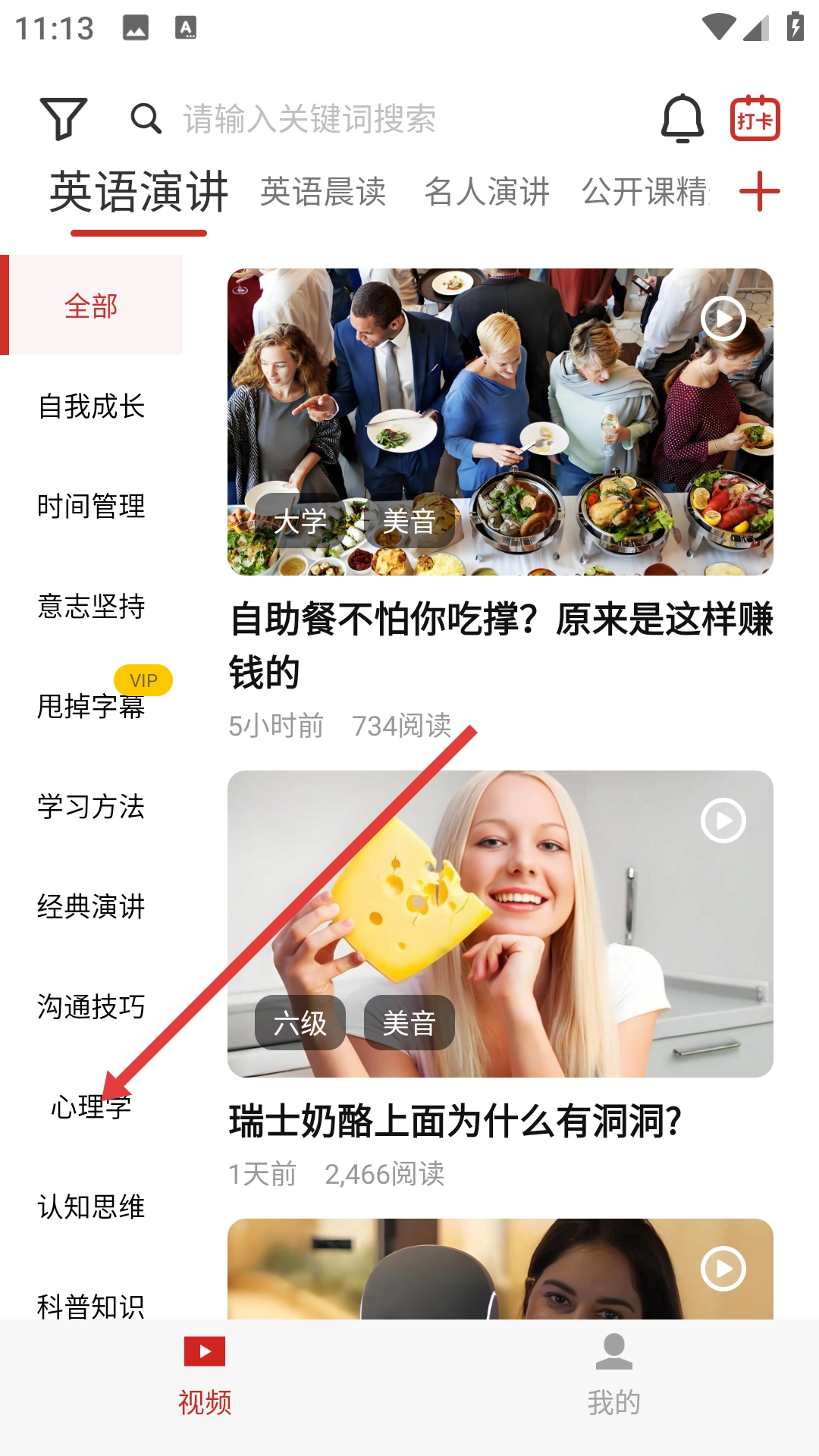
Task: Select the 心理学 category
Action: 91,1107
